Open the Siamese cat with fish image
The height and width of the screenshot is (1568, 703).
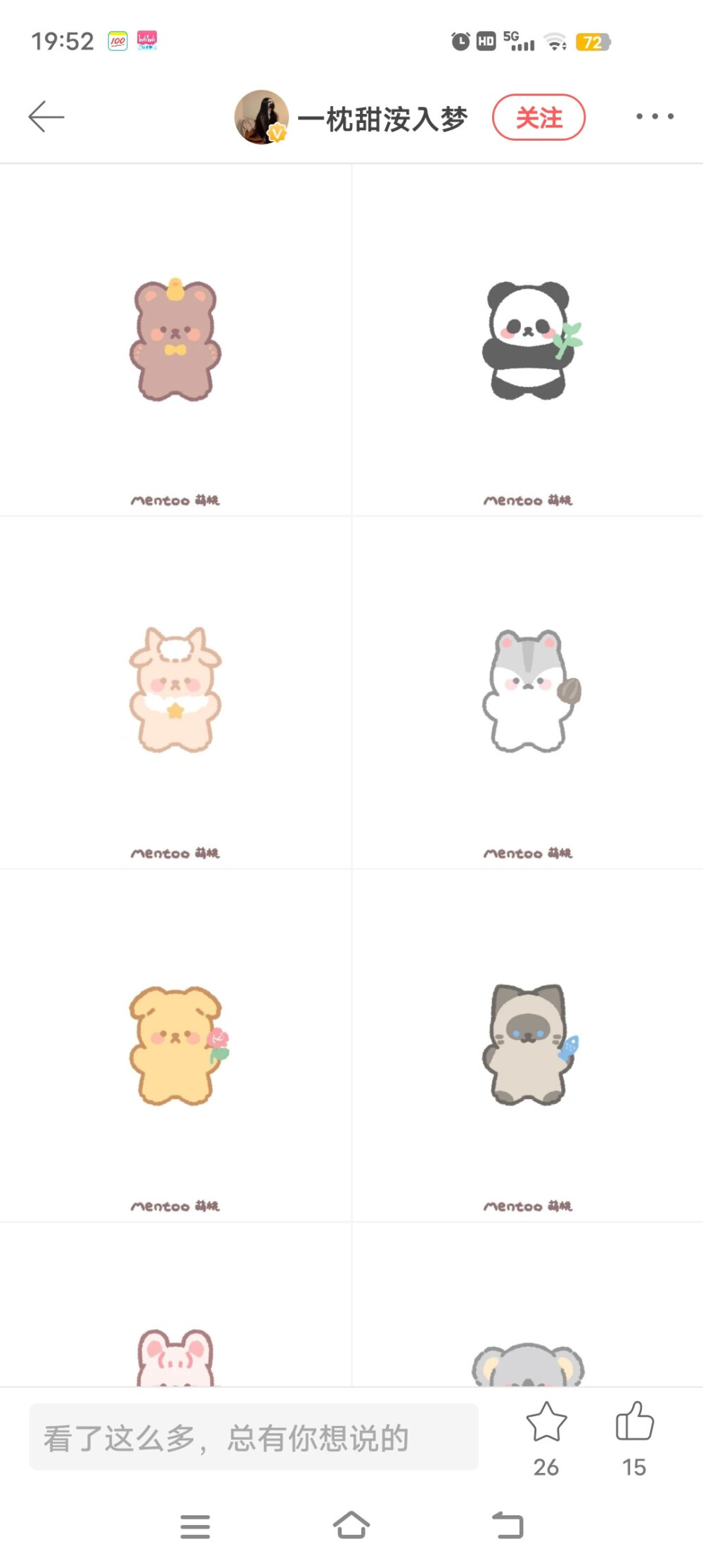pyautogui.click(x=529, y=1045)
